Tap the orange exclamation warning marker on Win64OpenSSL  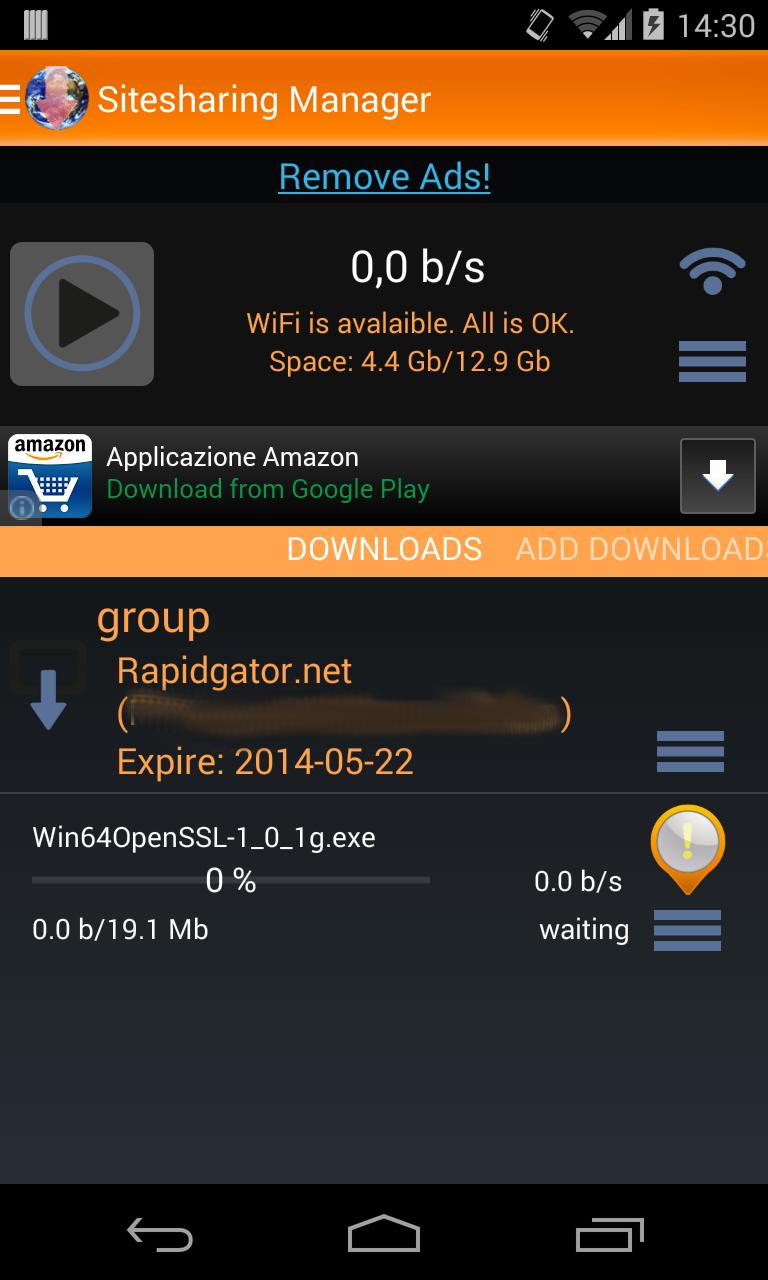[x=686, y=849]
